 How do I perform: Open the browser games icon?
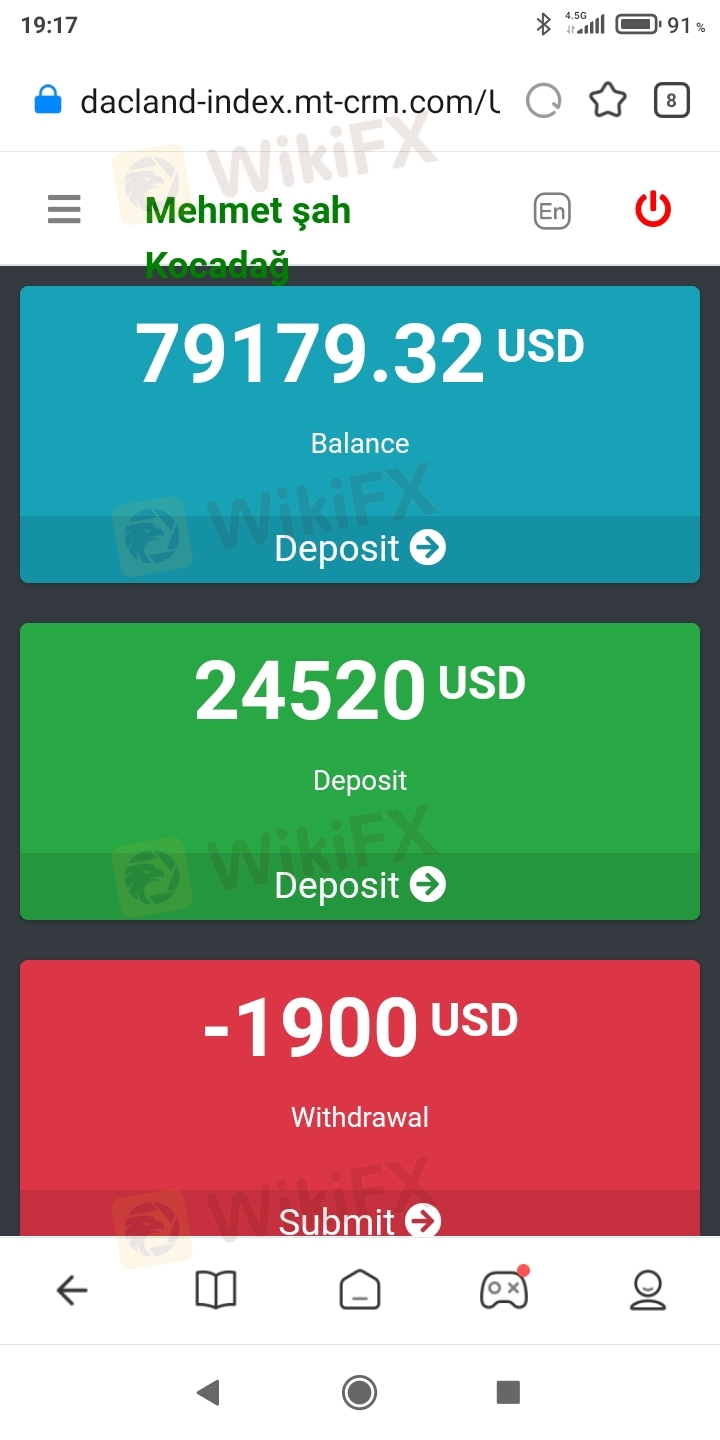(504, 1289)
